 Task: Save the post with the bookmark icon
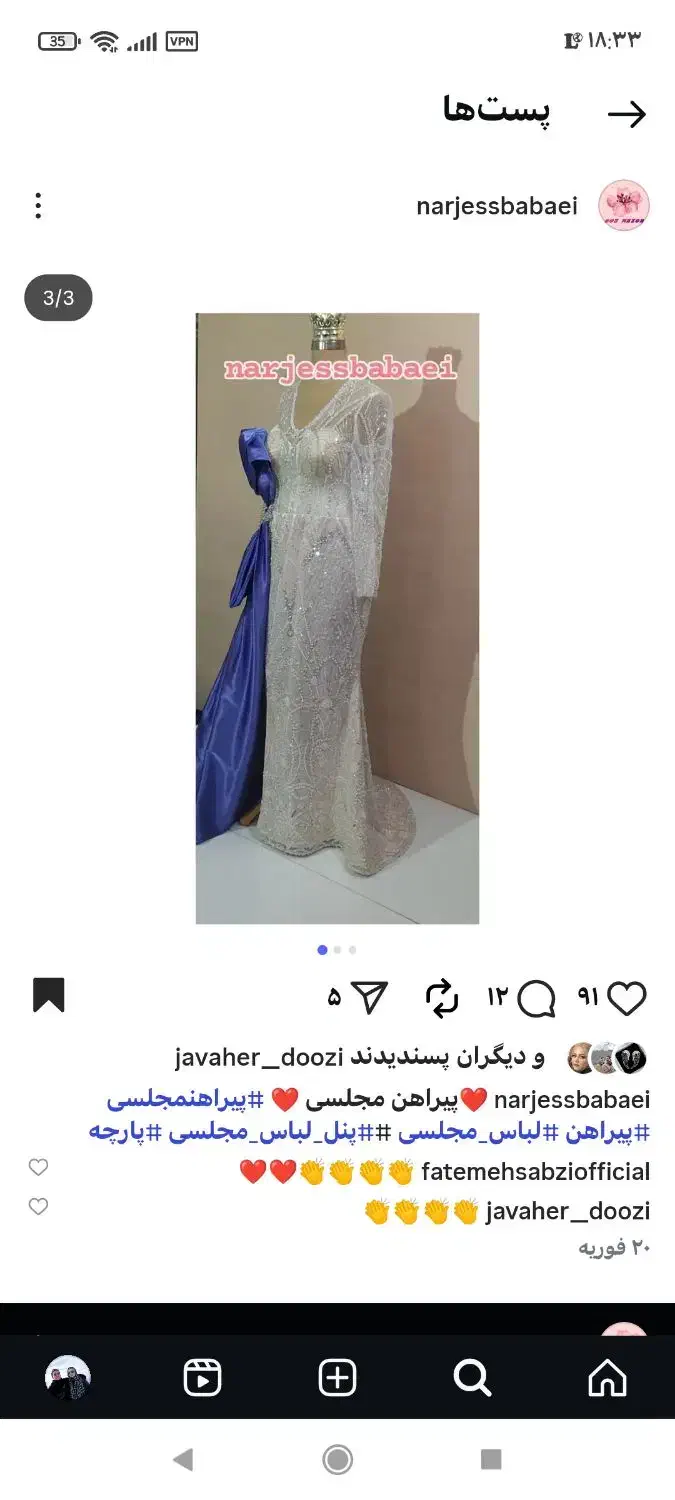tap(49, 996)
